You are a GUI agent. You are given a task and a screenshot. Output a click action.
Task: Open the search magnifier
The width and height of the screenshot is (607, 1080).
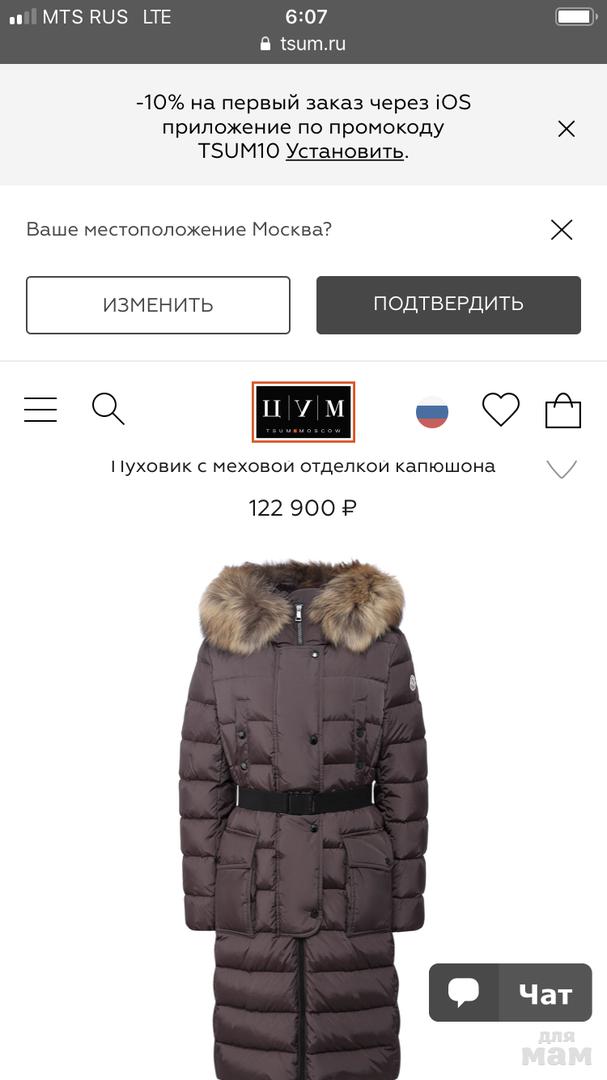108,409
